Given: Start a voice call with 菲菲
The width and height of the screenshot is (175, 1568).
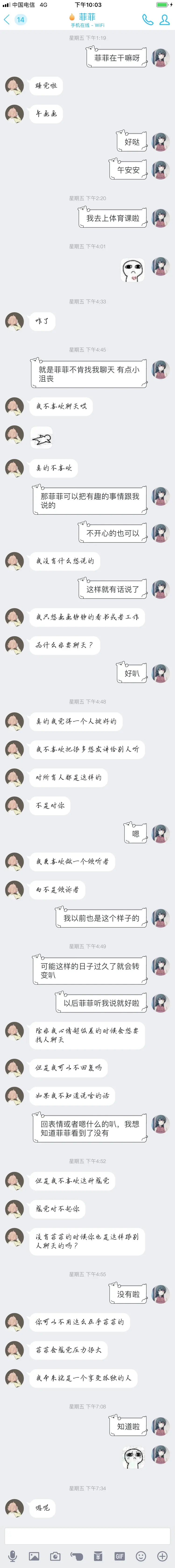Looking at the screenshot, I should coord(147,19).
